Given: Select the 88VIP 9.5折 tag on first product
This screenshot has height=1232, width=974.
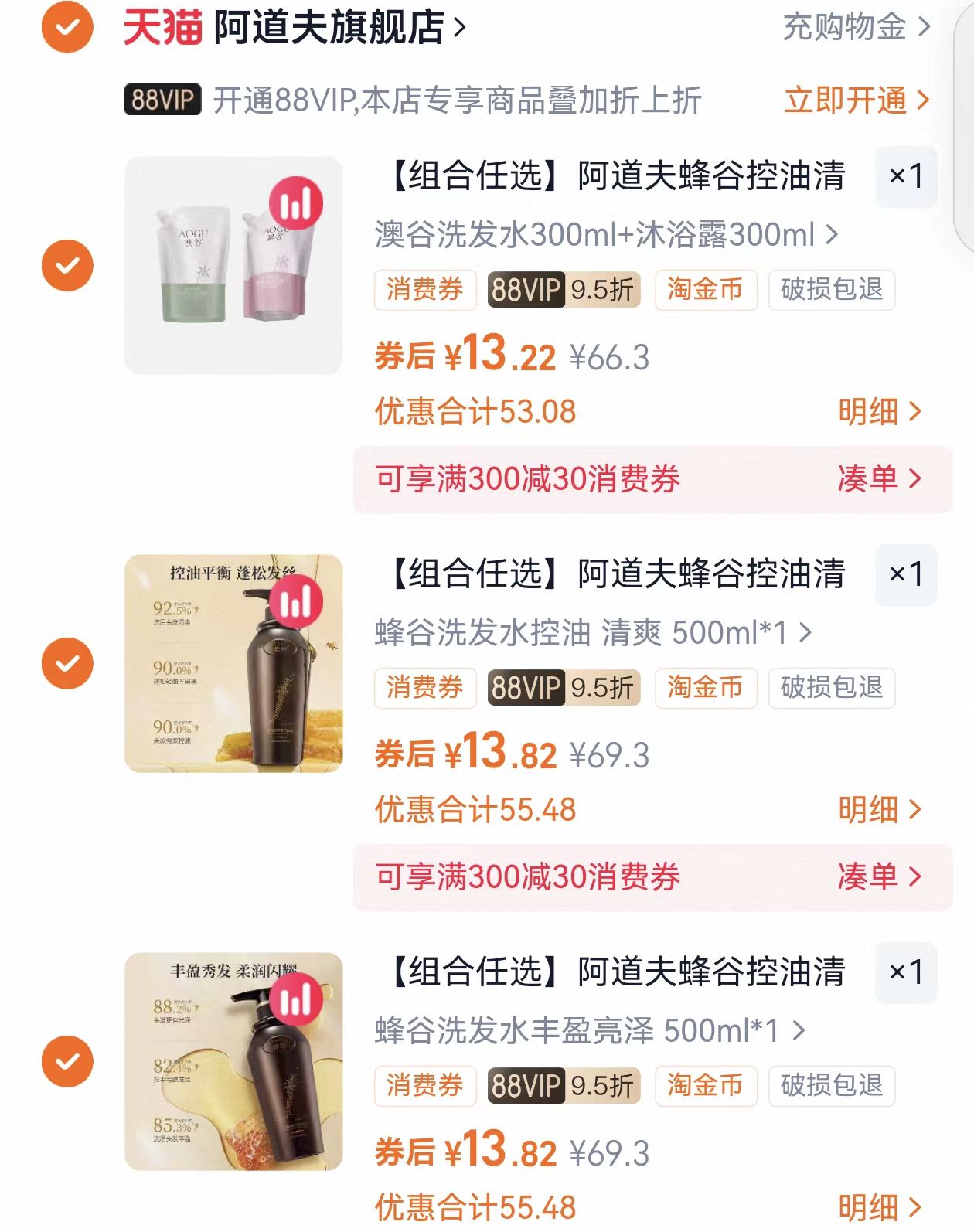Looking at the screenshot, I should [560, 289].
